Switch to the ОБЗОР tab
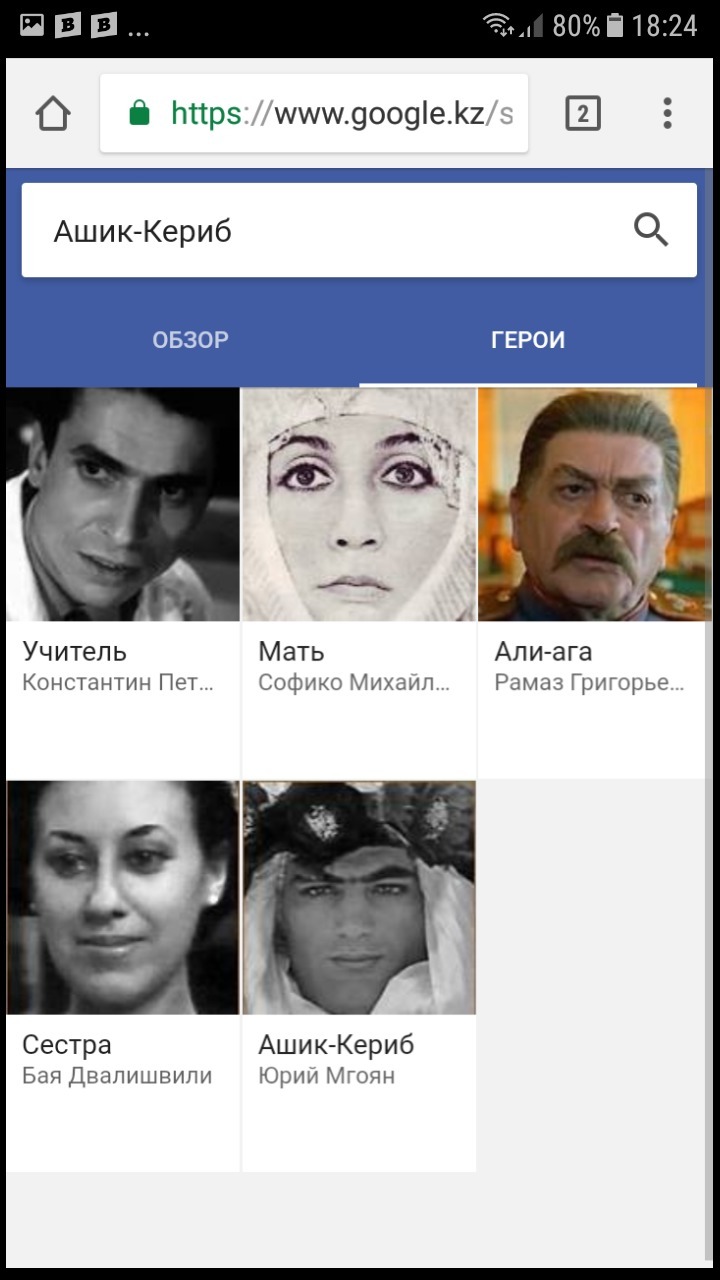 (x=190, y=340)
